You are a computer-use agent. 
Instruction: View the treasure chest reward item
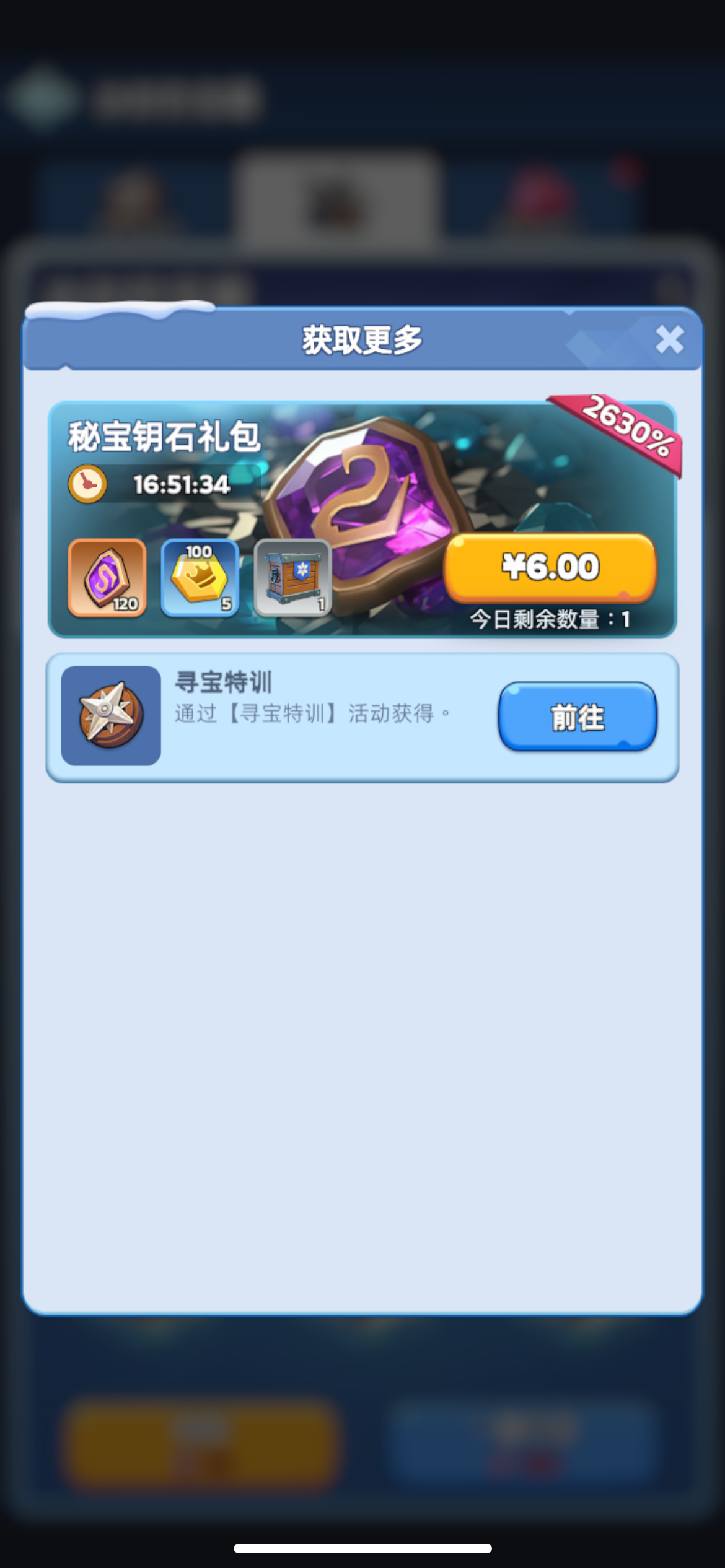pyautogui.click(x=292, y=578)
